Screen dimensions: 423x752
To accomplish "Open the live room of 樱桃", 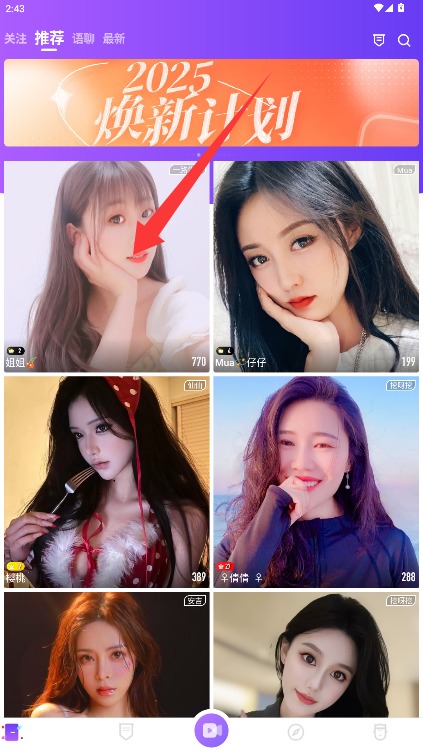I will 107,482.
